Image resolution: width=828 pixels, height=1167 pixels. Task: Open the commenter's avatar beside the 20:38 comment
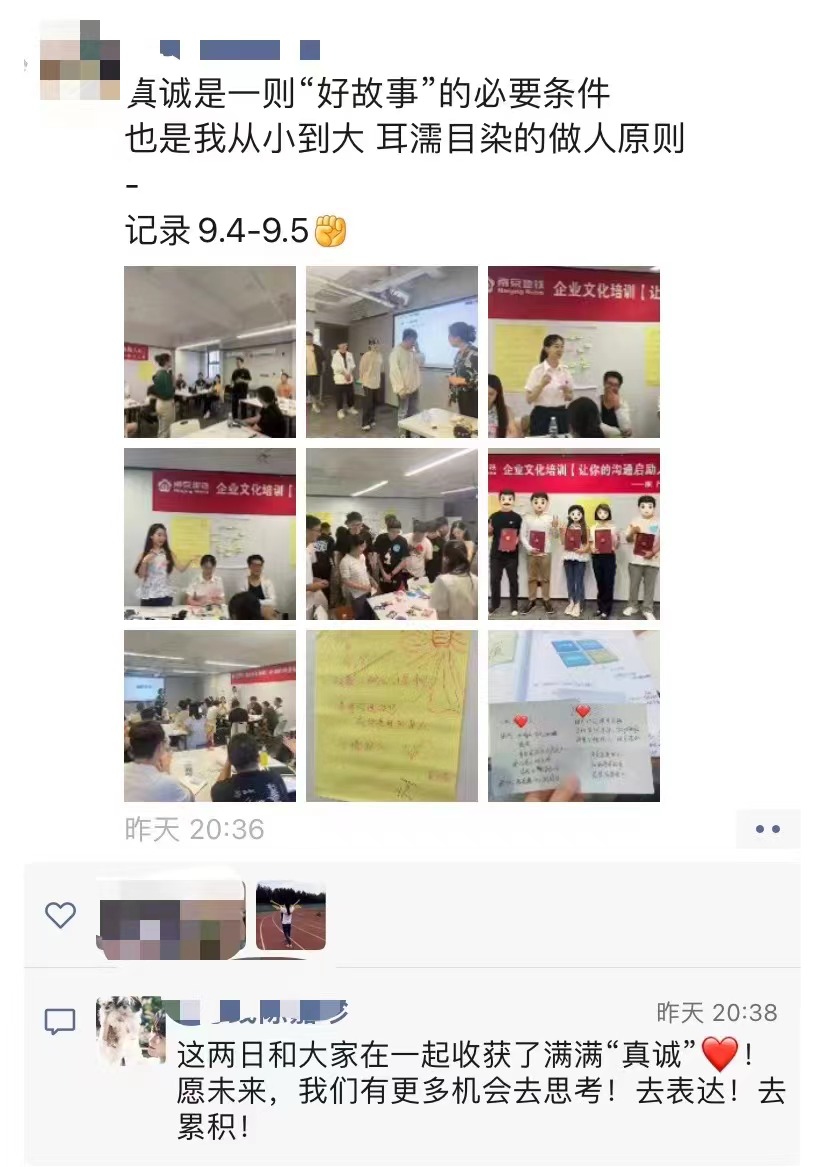pyautogui.click(x=130, y=1030)
